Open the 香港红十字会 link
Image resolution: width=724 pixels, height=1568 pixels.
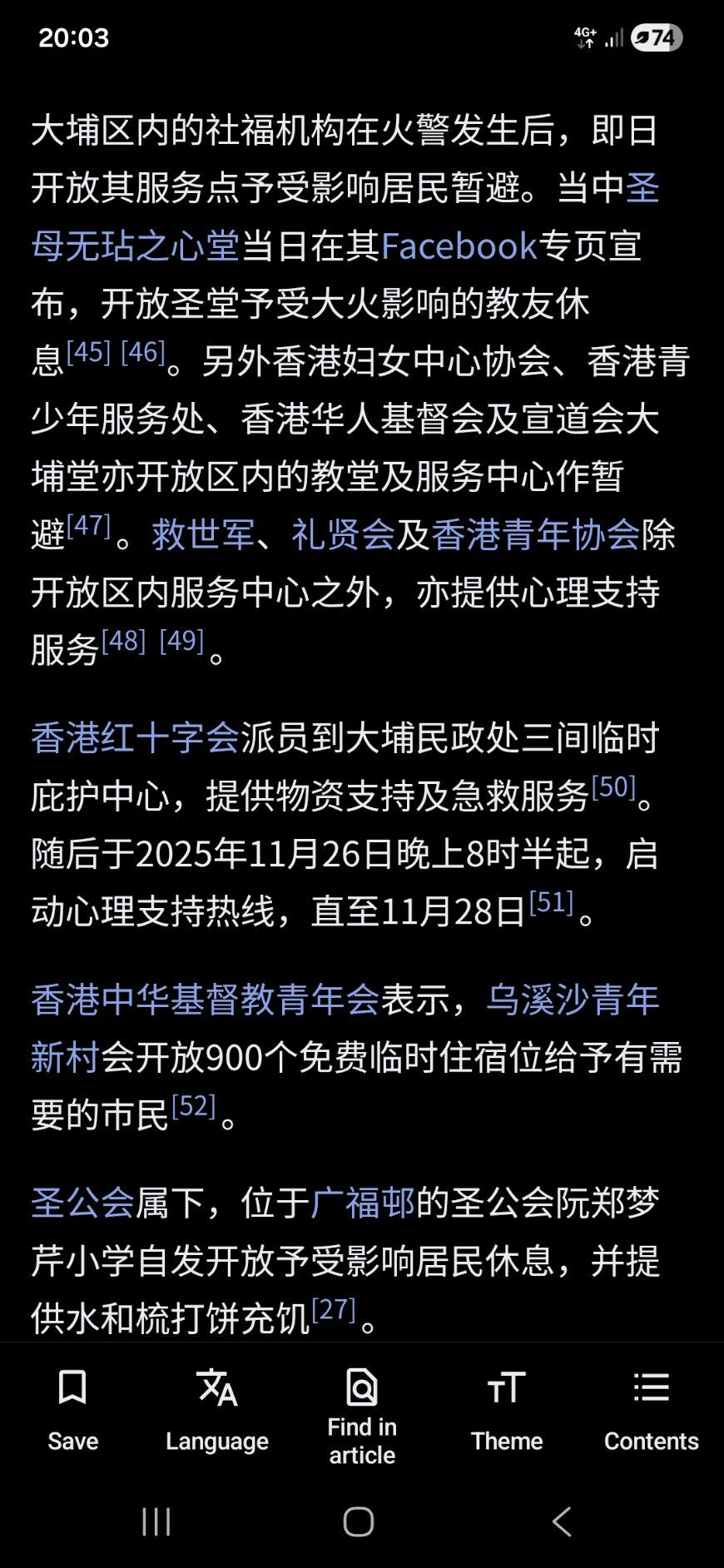click(135, 738)
